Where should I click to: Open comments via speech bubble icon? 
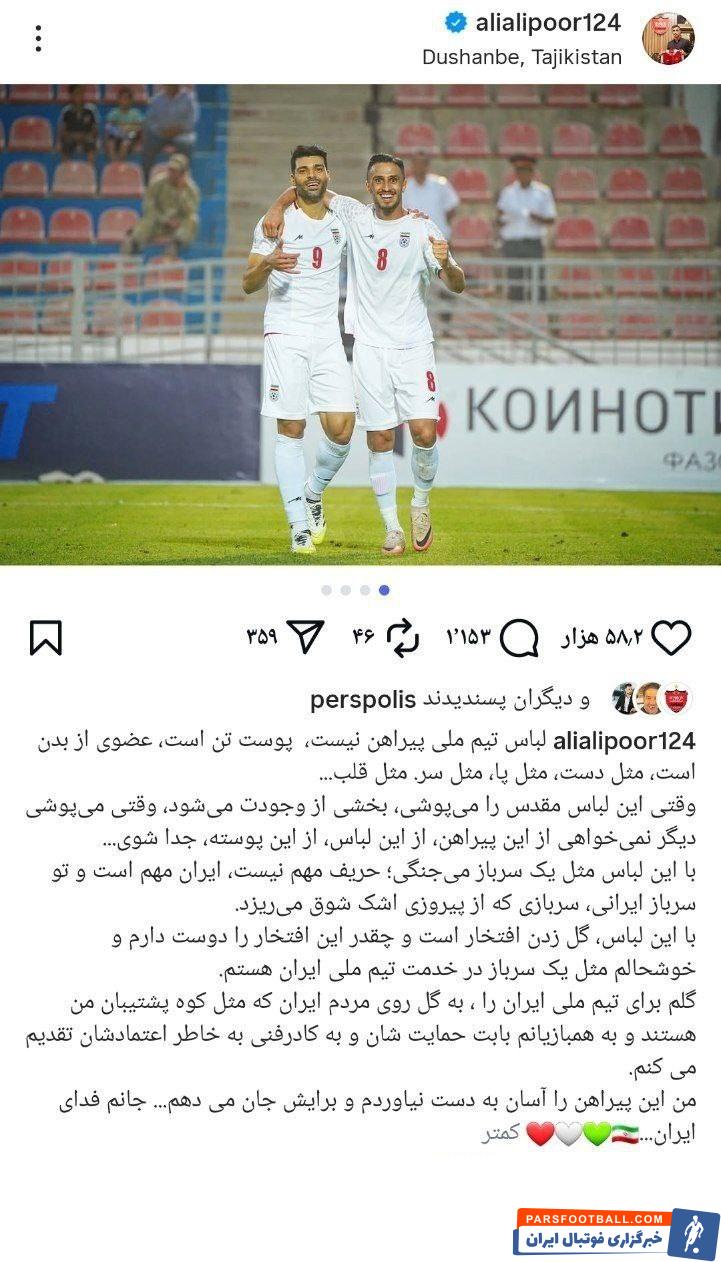[x=519, y=638]
